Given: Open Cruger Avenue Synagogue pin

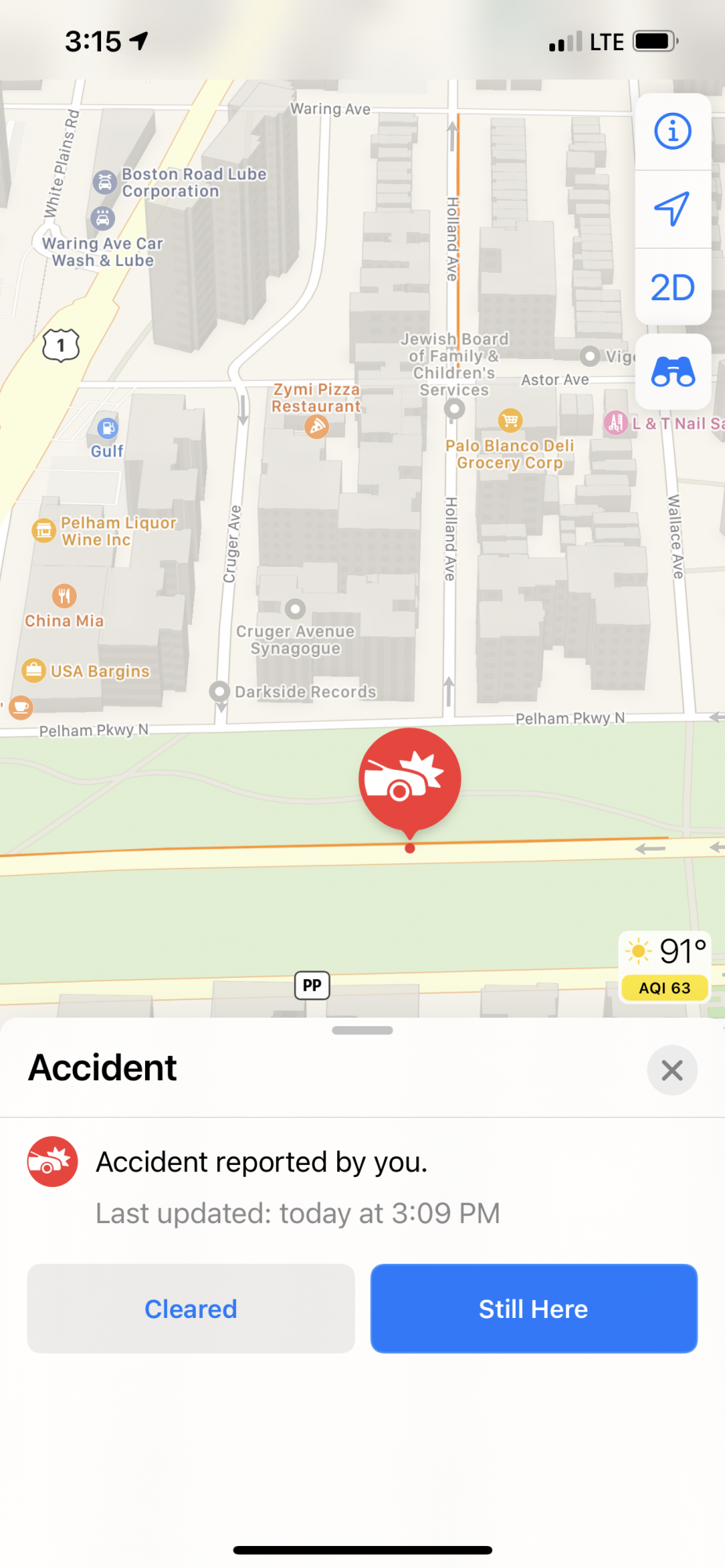Looking at the screenshot, I should (295, 608).
